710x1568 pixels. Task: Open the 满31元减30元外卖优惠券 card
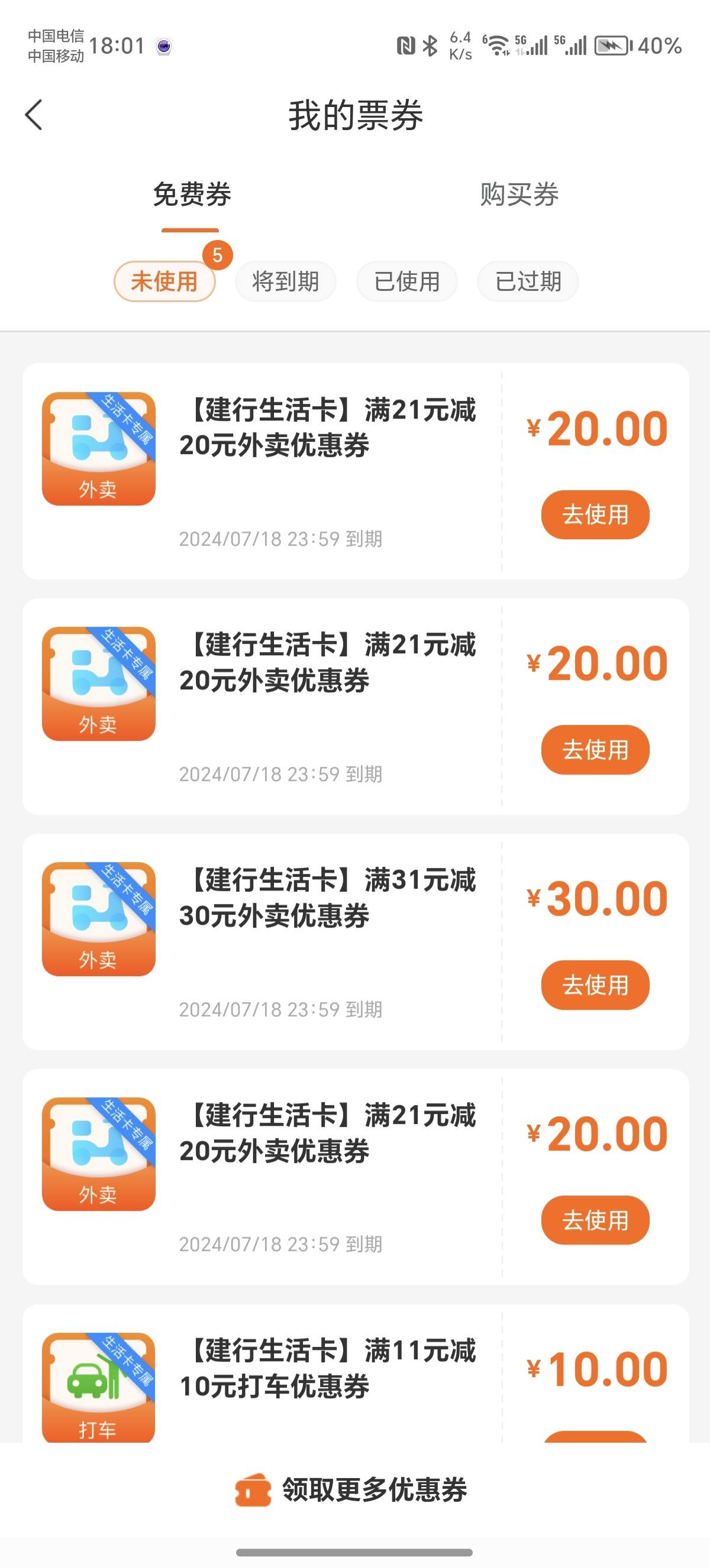[356, 942]
